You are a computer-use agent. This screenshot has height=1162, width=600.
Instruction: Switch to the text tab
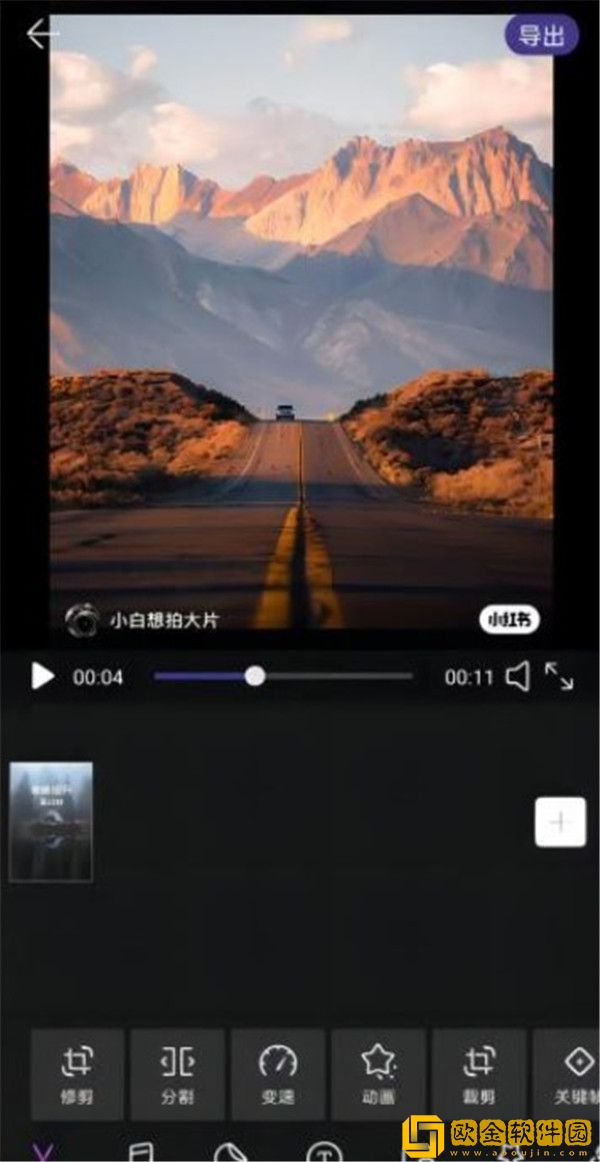pyautogui.click(x=323, y=1152)
